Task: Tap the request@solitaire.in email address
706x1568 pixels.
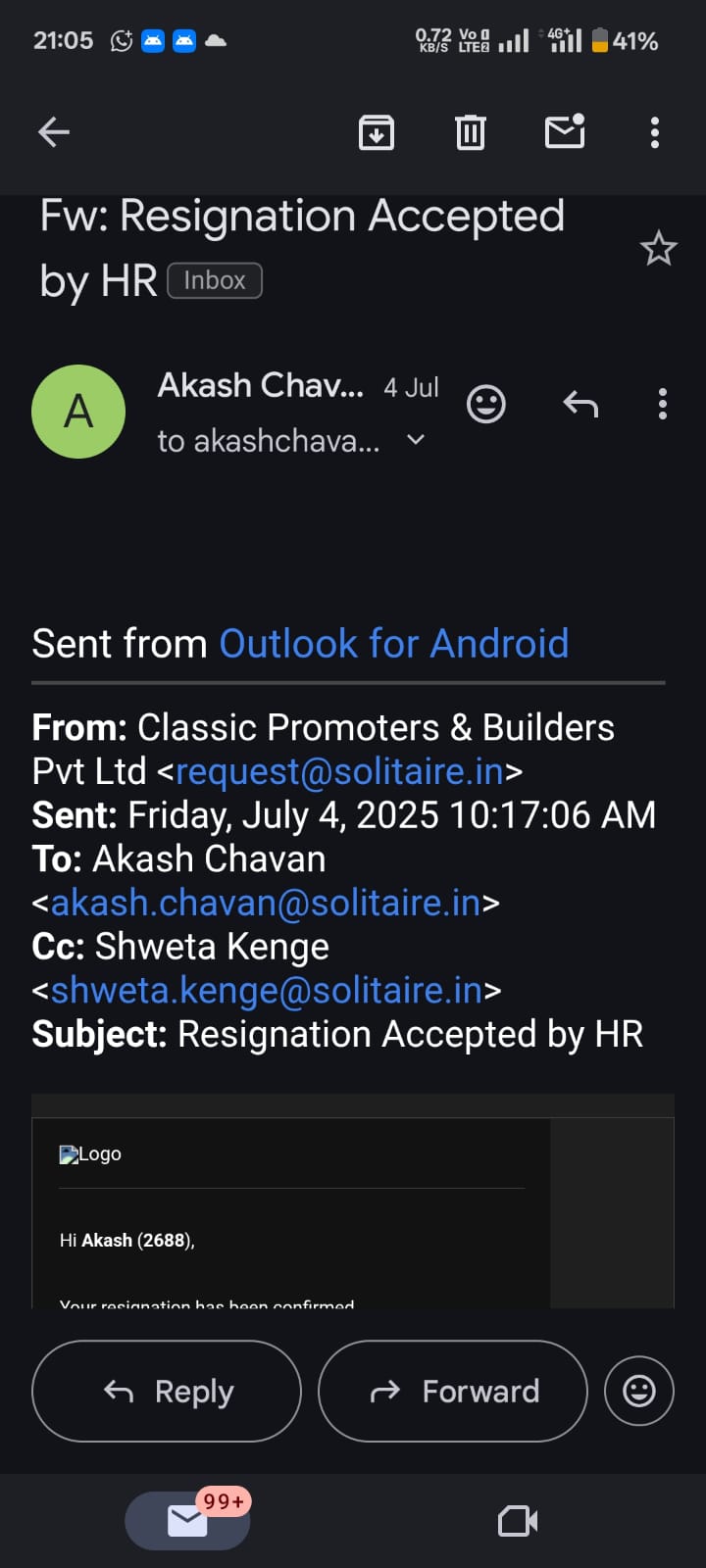Action: [339, 772]
